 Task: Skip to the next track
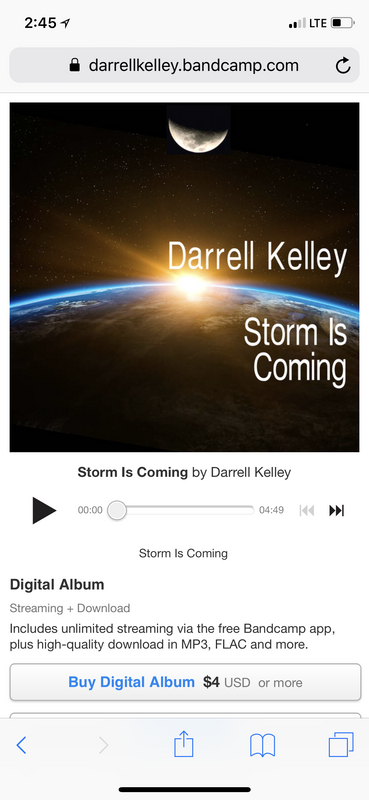point(336,510)
